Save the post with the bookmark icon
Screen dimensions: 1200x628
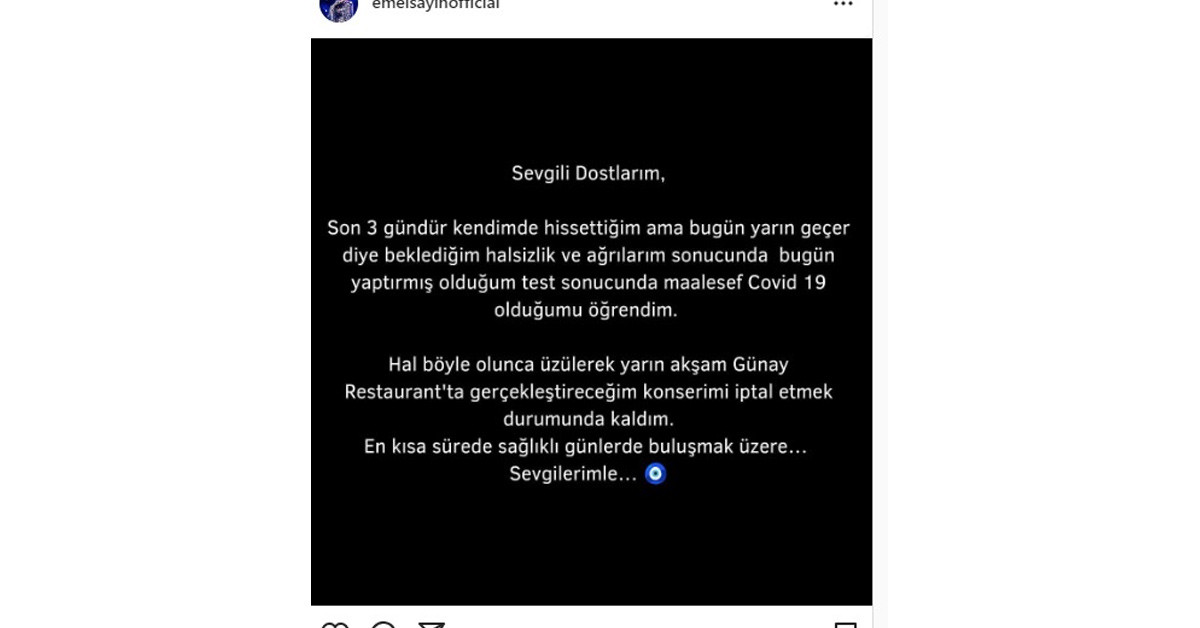pos(845,624)
